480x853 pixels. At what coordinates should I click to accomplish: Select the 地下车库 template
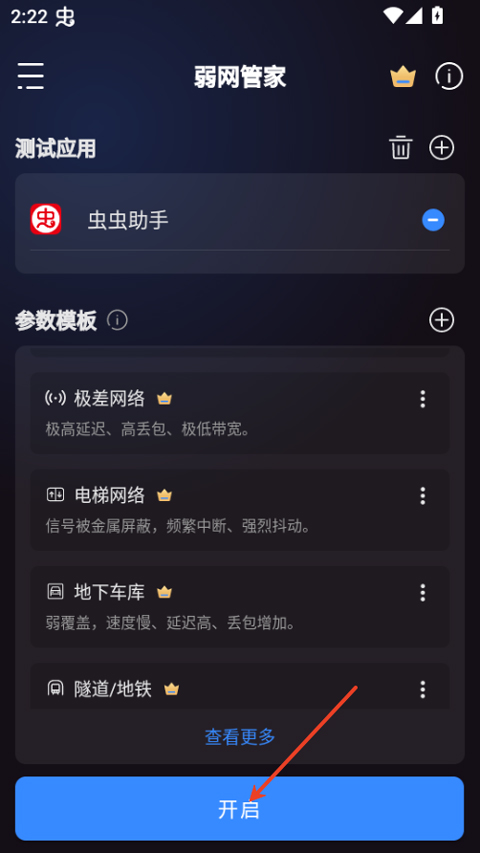240,607
